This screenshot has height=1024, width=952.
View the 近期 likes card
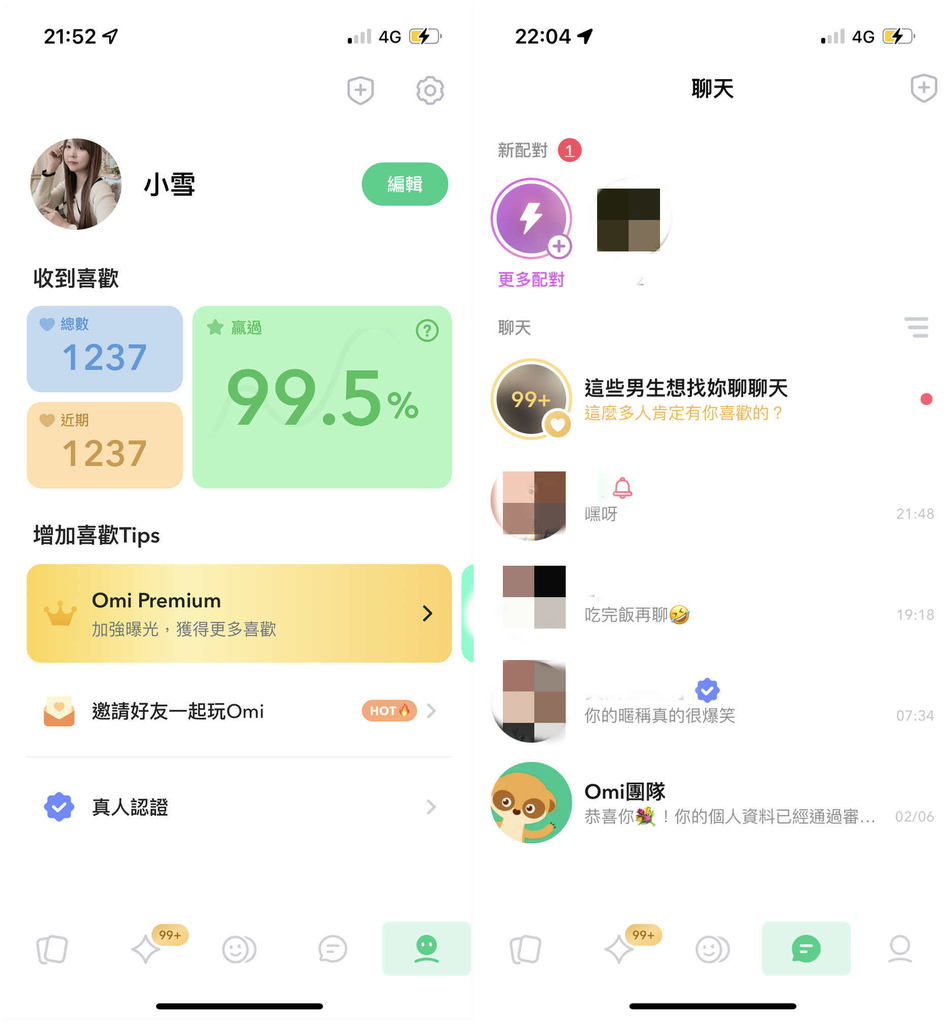105,445
